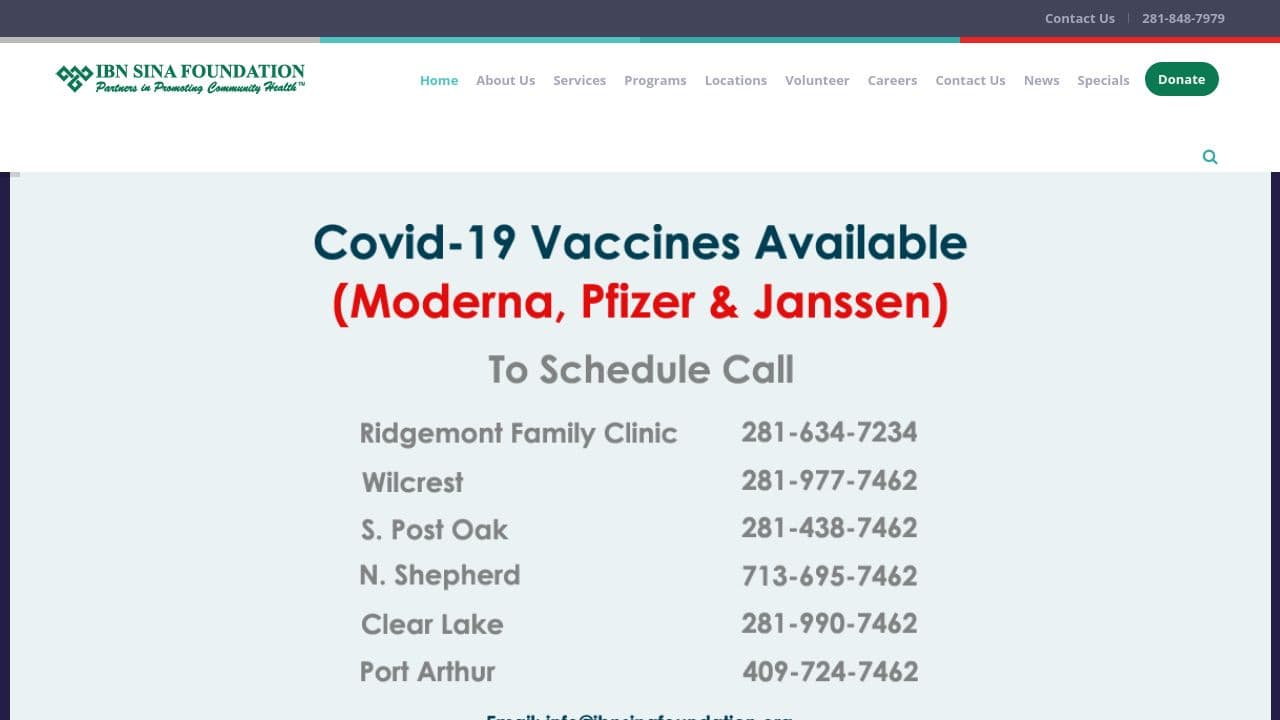Open the Volunteer page
Viewport: 1280px width, 720px height.
[817, 80]
